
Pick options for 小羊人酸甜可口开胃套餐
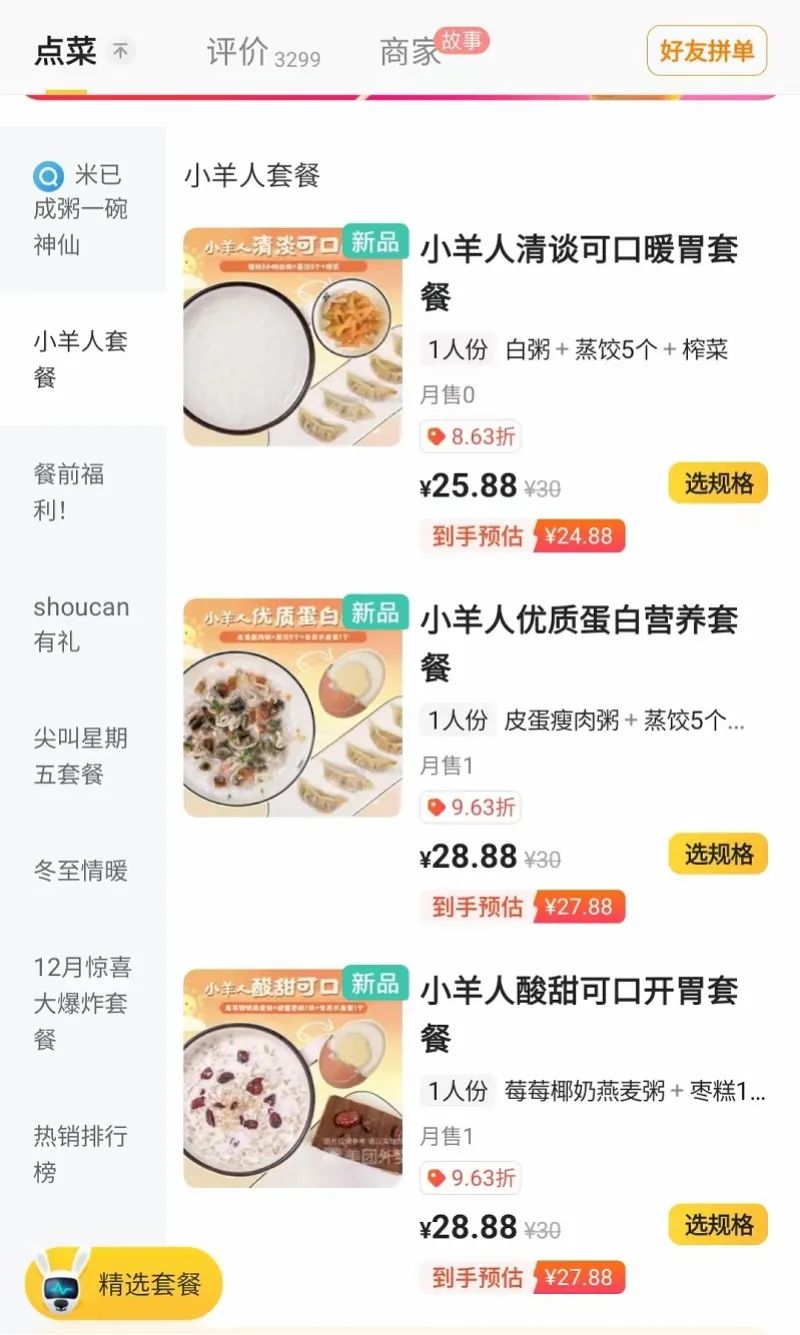click(x=718, y=1224)
